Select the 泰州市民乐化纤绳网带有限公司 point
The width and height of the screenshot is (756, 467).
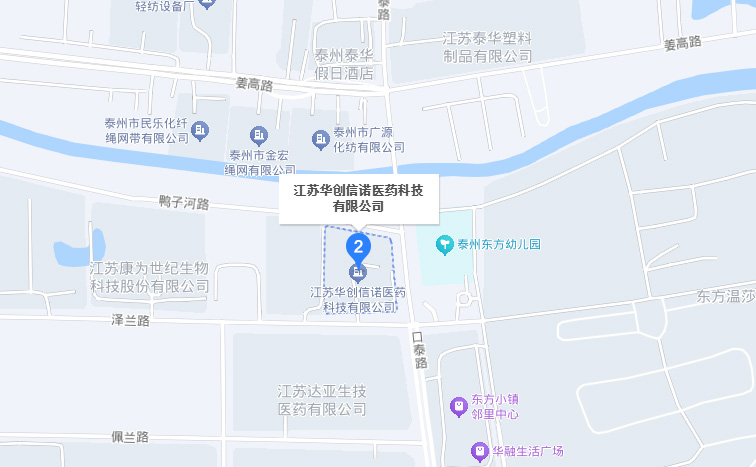click(x=200, y=130)
